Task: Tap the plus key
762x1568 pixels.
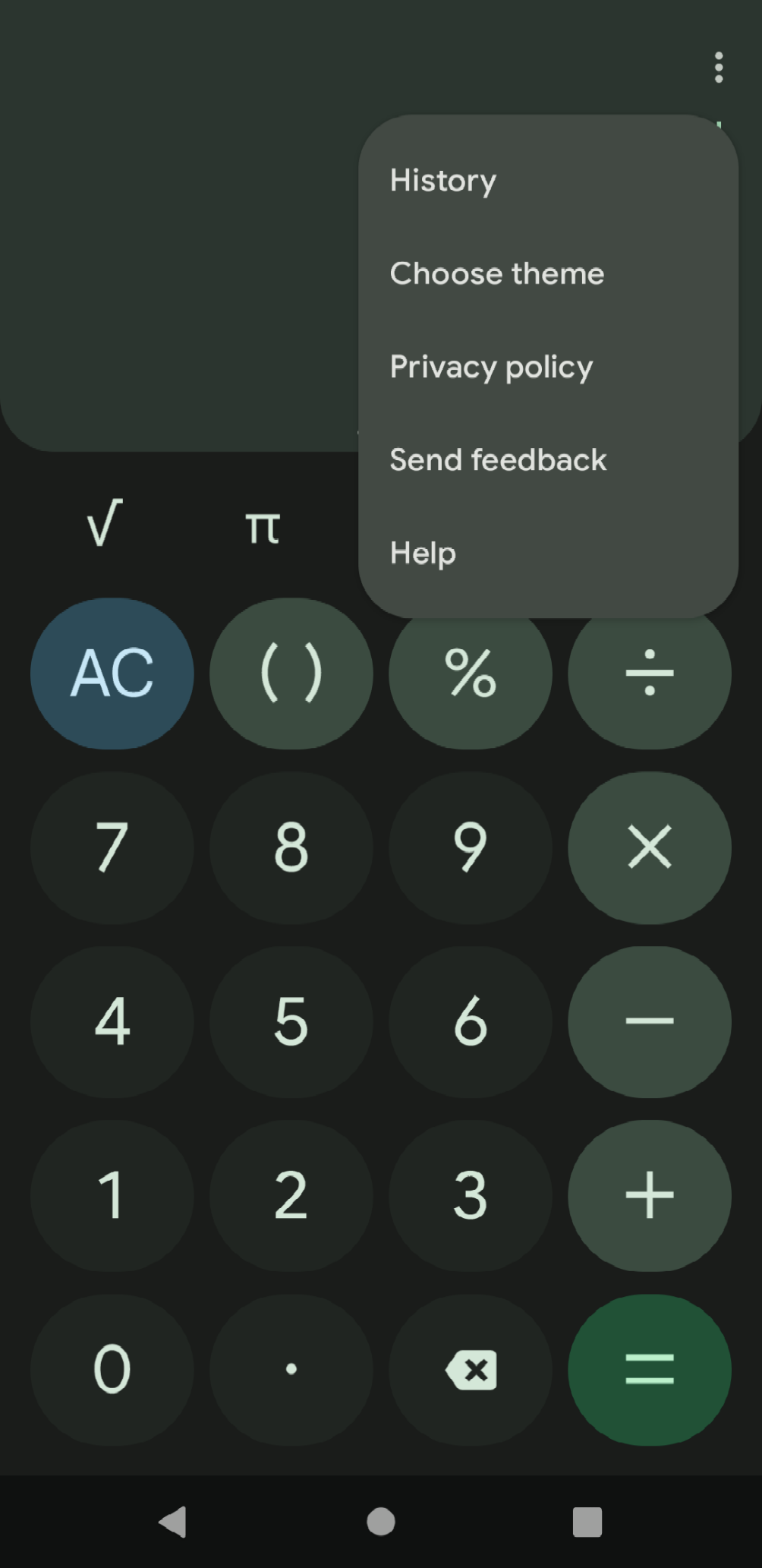Action: pyautogui.click(x=650, y=1195)
